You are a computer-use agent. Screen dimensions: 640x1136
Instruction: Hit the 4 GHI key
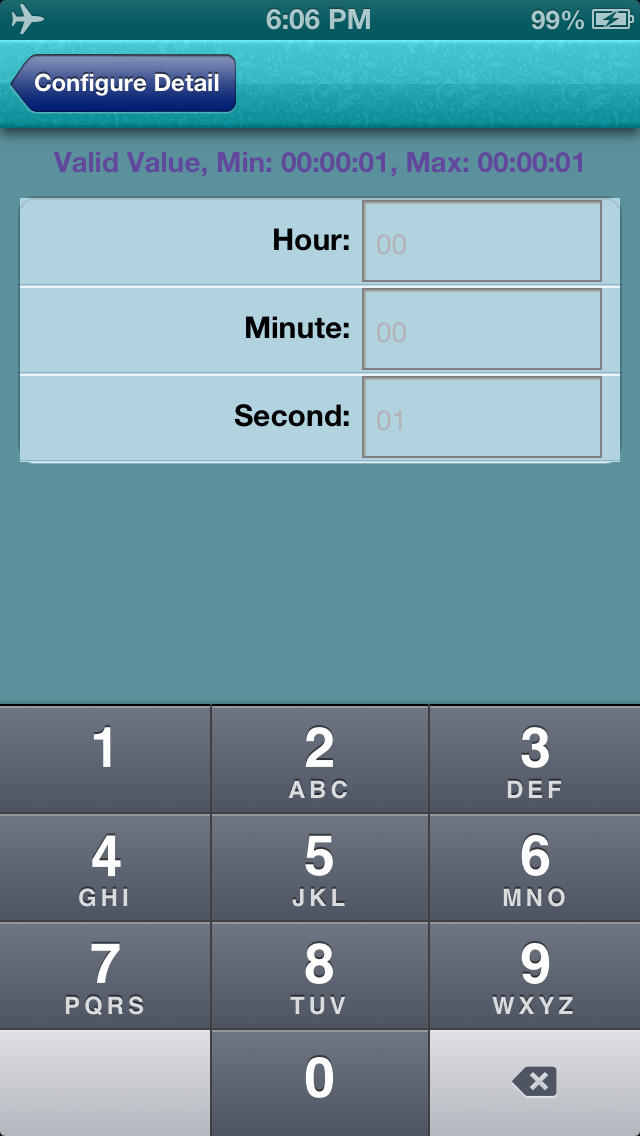point(105,867)
